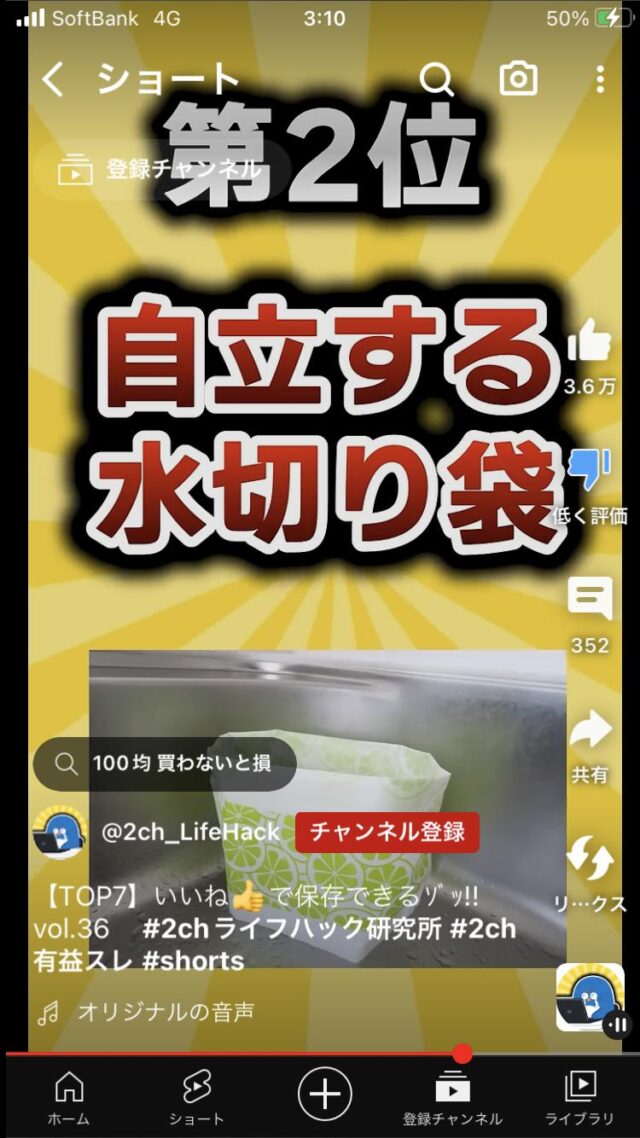Switch to the ホーム tab
This screenshot has width=640, height=1138.
68,1098
